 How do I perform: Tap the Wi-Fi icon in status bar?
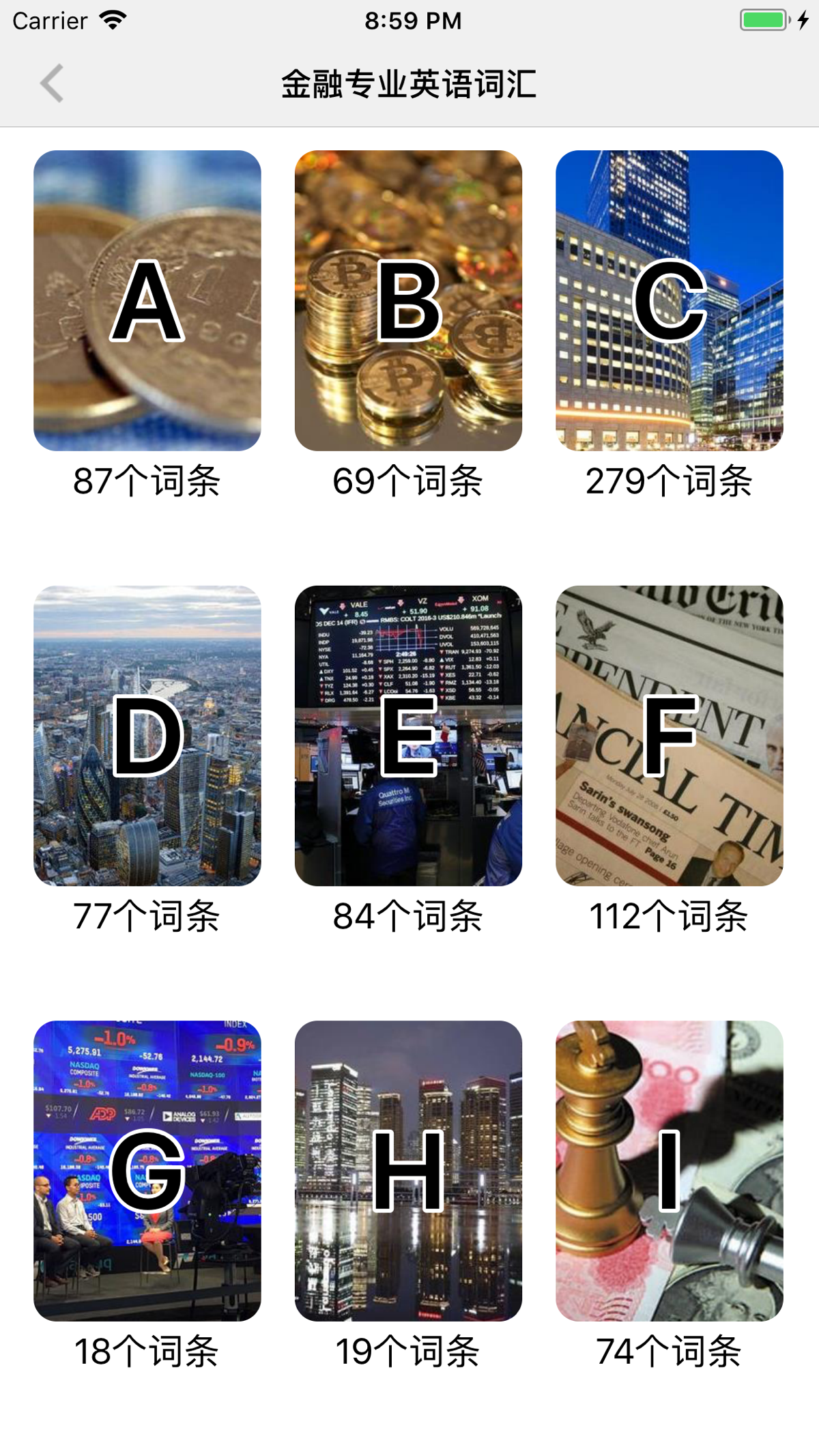tap(113, 20)
